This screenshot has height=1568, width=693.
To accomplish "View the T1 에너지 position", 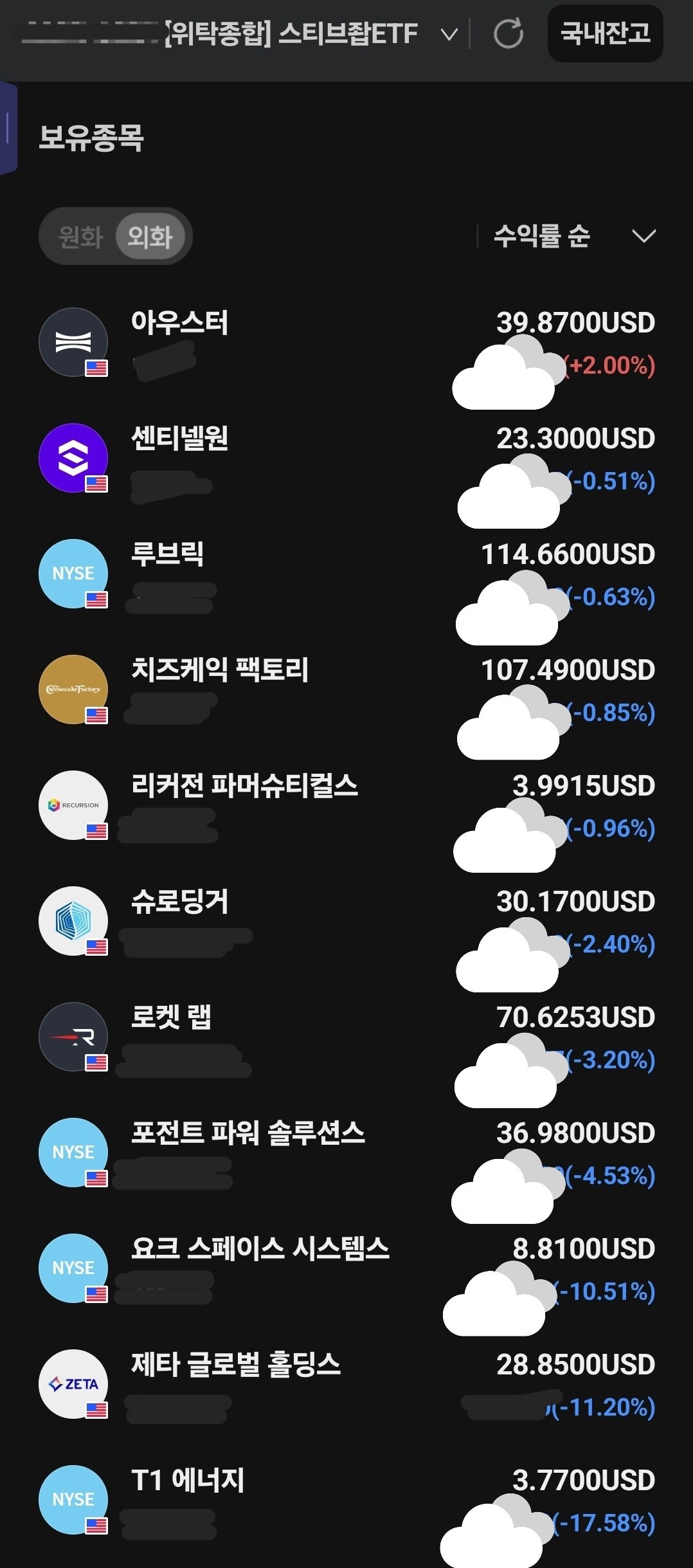I will click(346, 1500).
